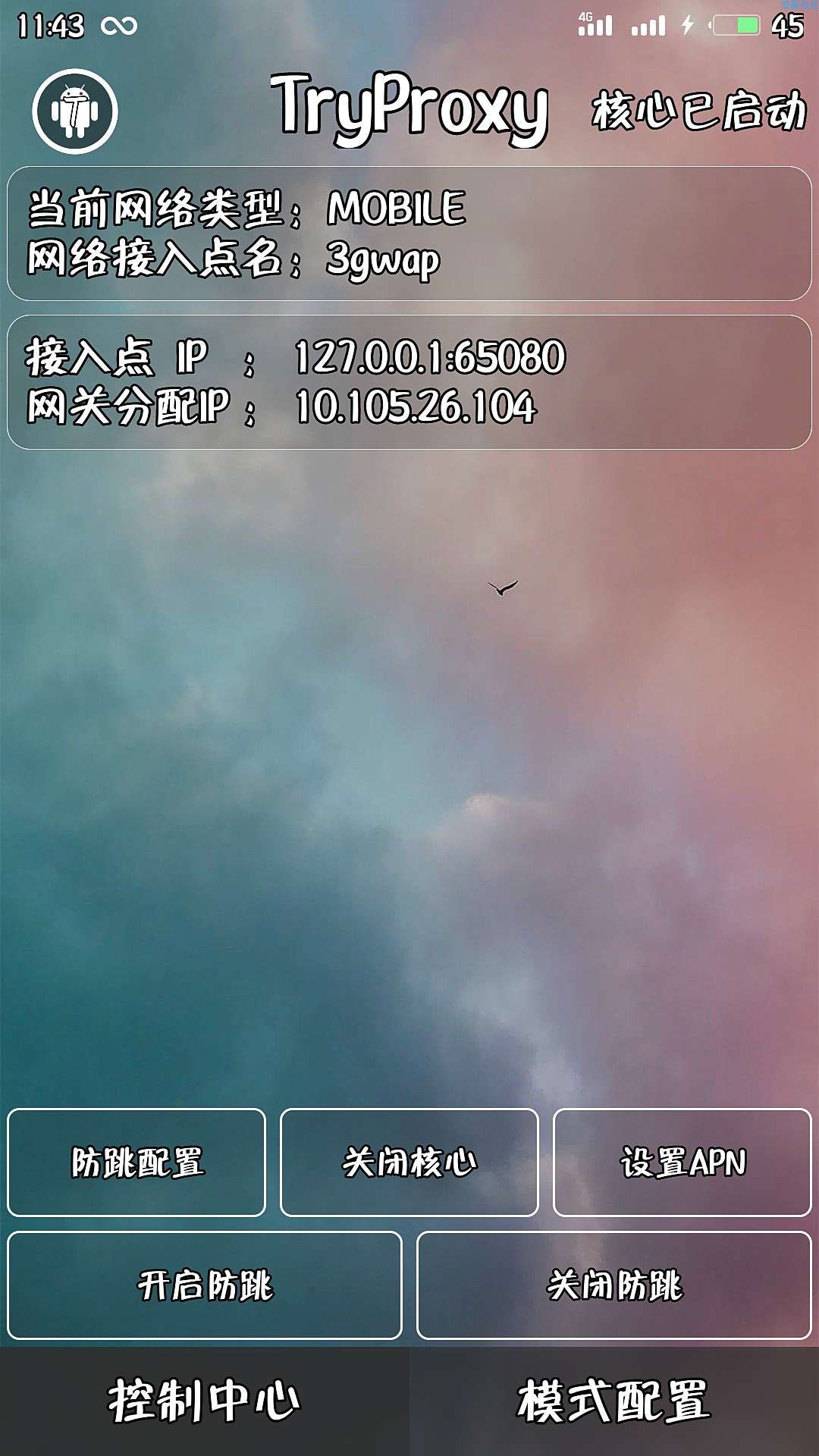The width and height of the screenshot is (819, 1456).
Task: Open 设置APN
Action: 682,1163
